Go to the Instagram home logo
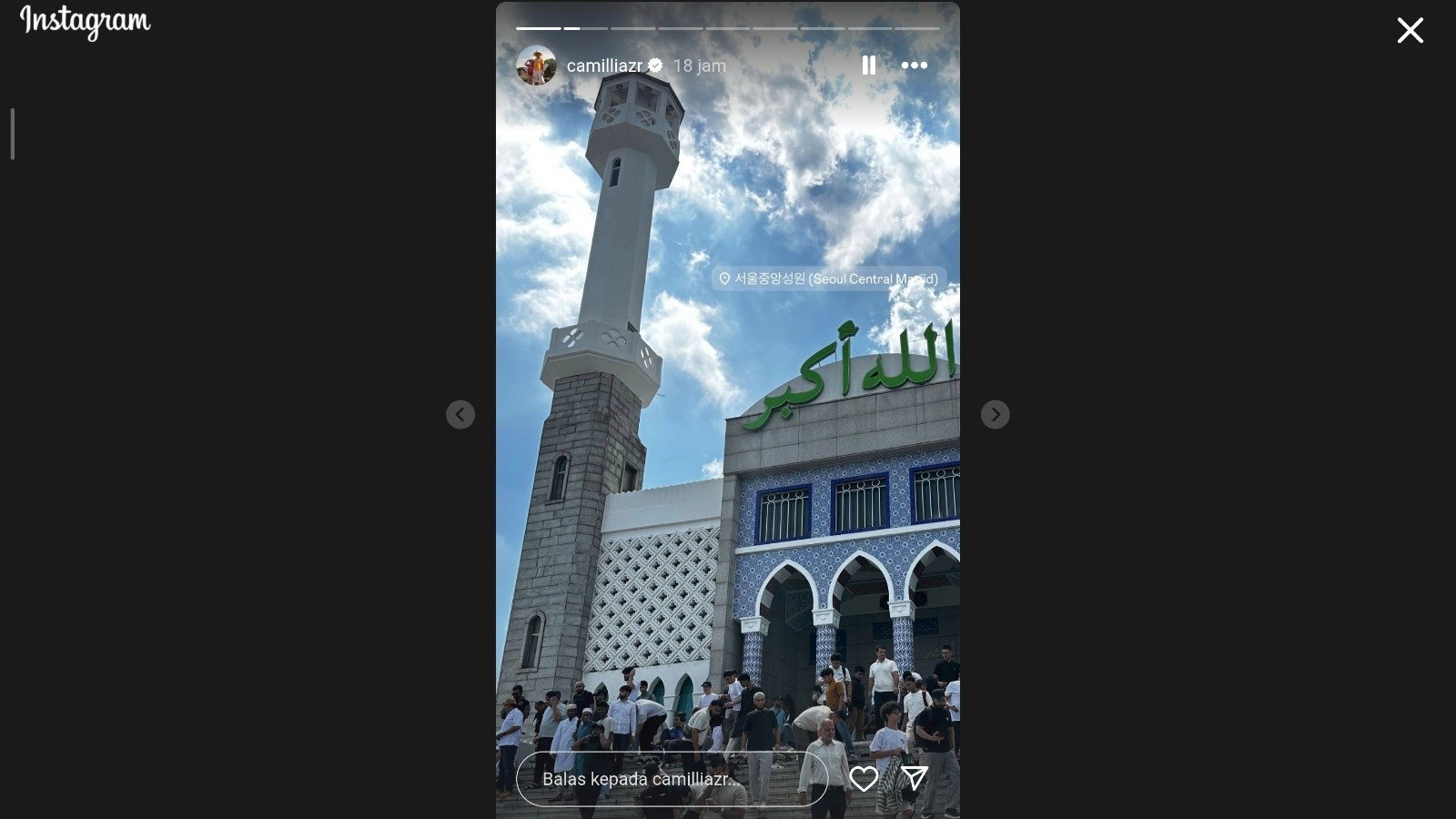The height and width of the screenshot is (819, 1456). 86,22
